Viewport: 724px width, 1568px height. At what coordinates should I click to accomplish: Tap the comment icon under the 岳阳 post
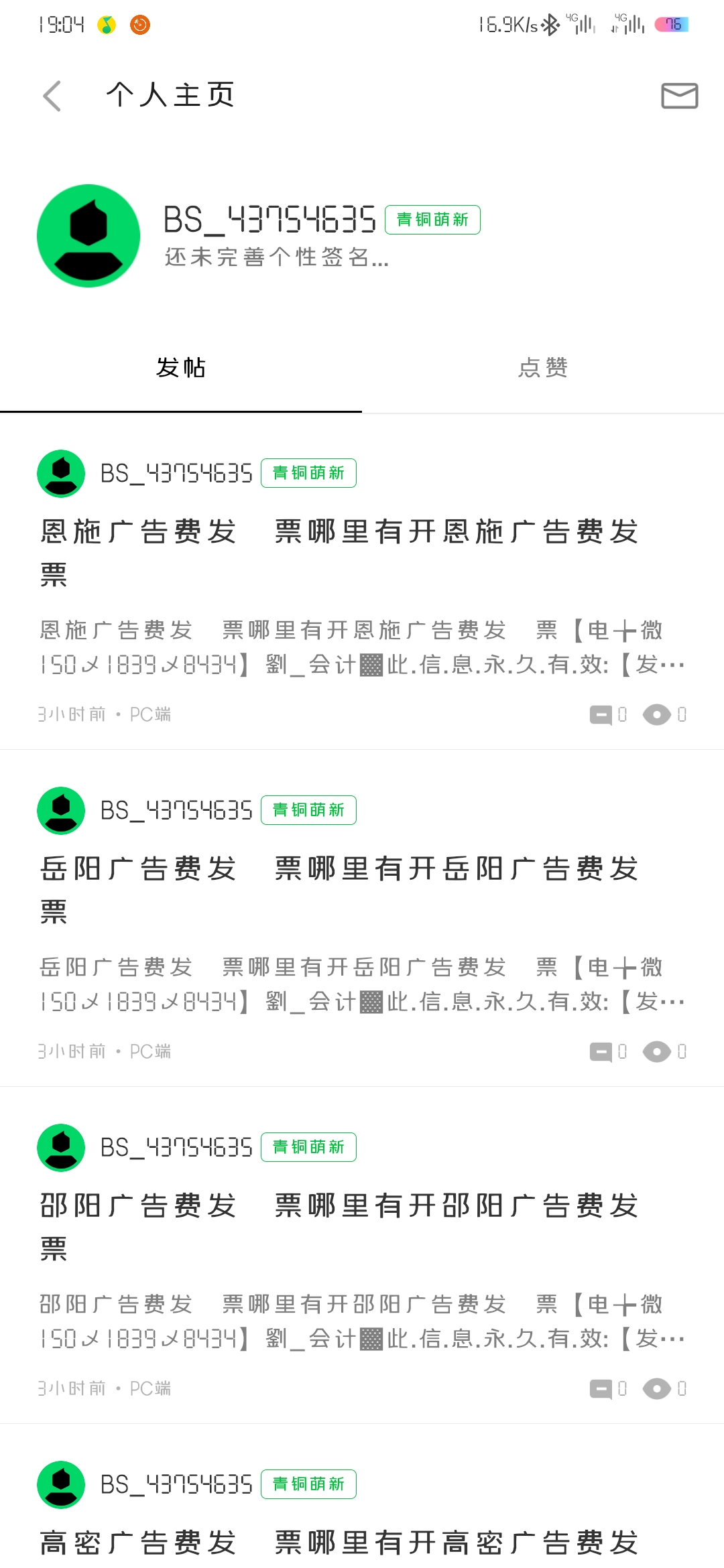(601, 1052)
